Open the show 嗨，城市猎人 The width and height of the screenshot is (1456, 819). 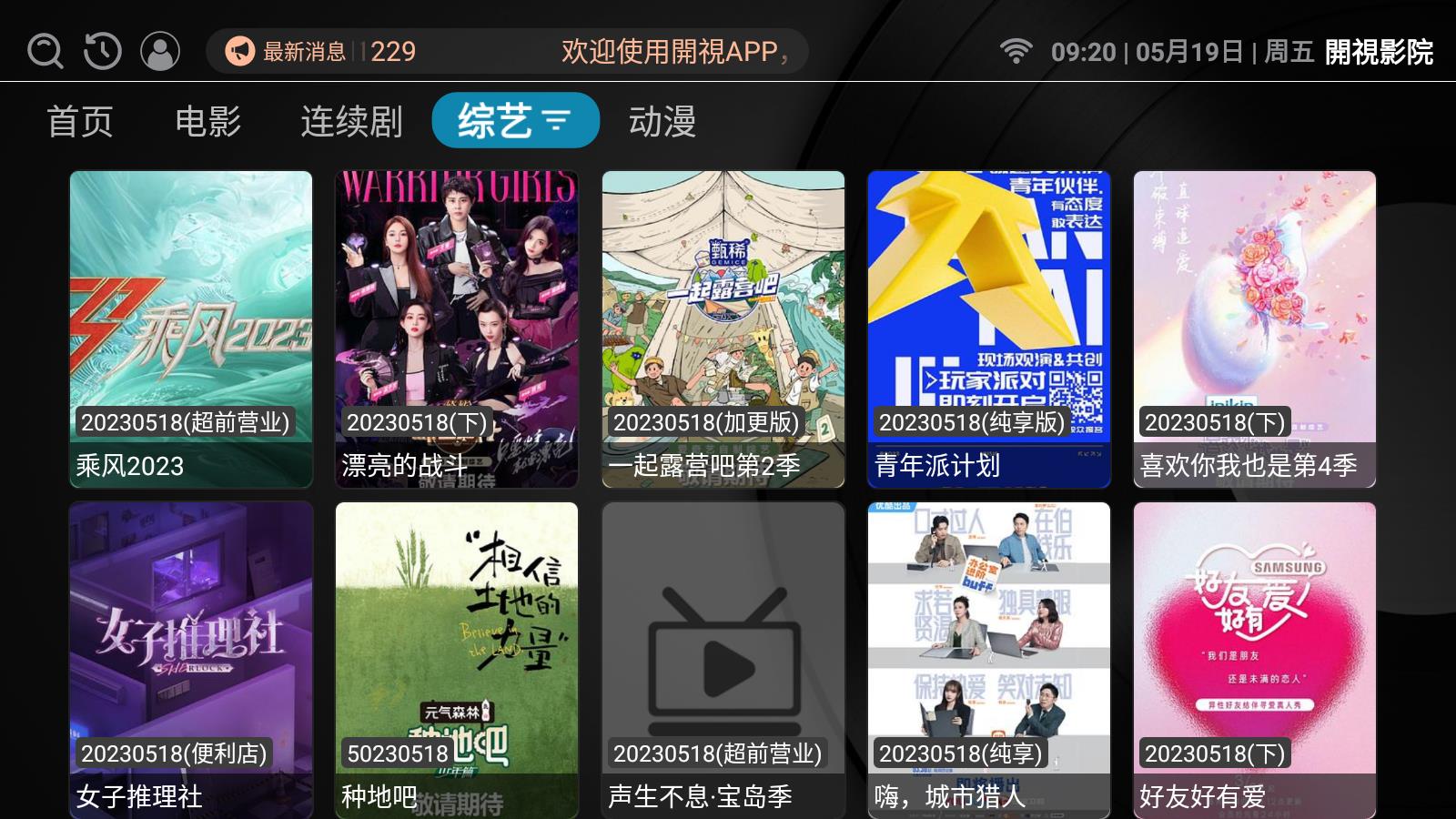click(988, 660)
